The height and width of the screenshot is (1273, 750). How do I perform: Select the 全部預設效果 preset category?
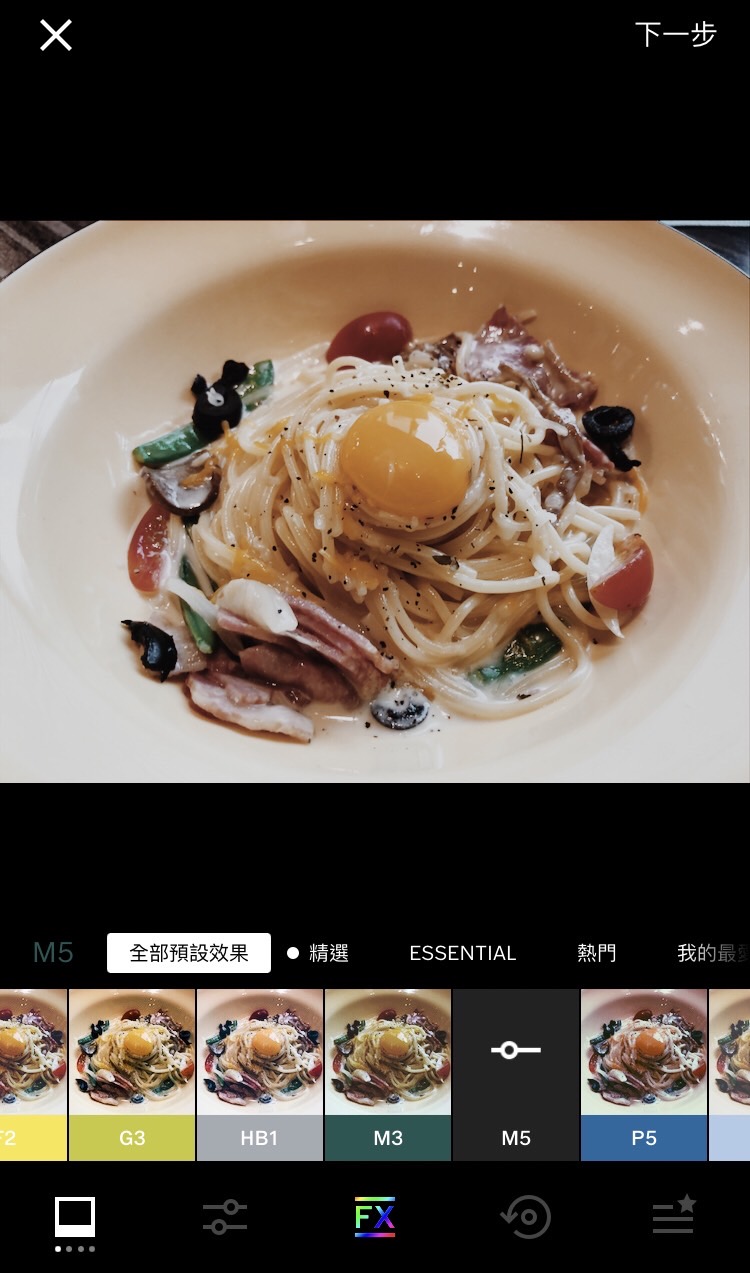pos(189,953)
